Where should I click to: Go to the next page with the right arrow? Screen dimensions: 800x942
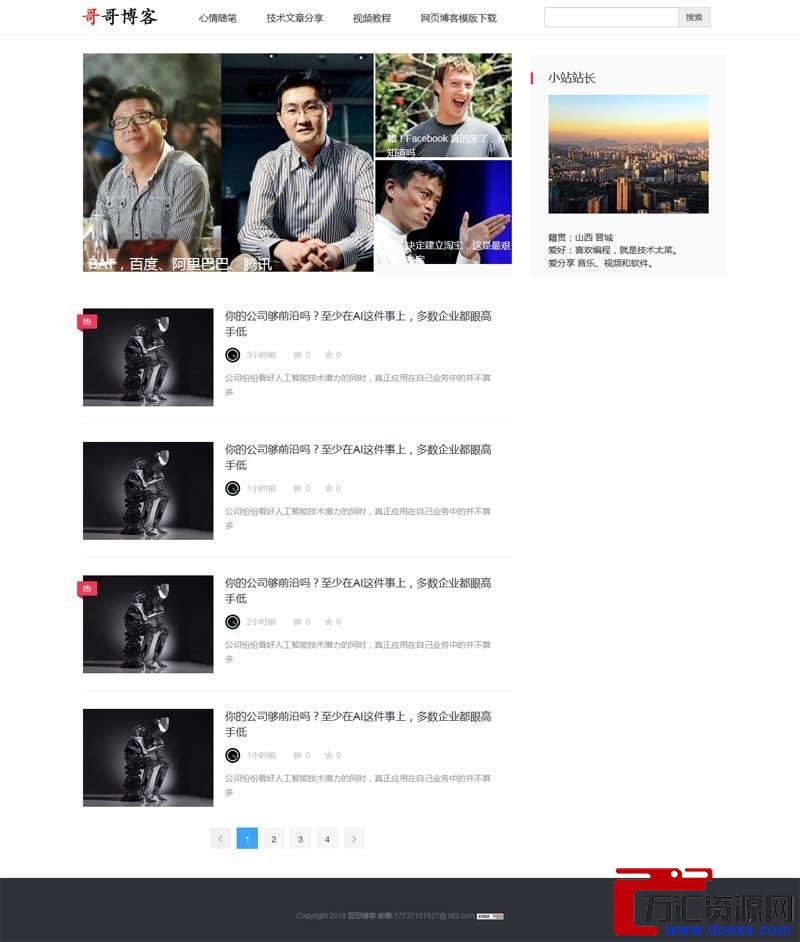(x=354, y=839)
